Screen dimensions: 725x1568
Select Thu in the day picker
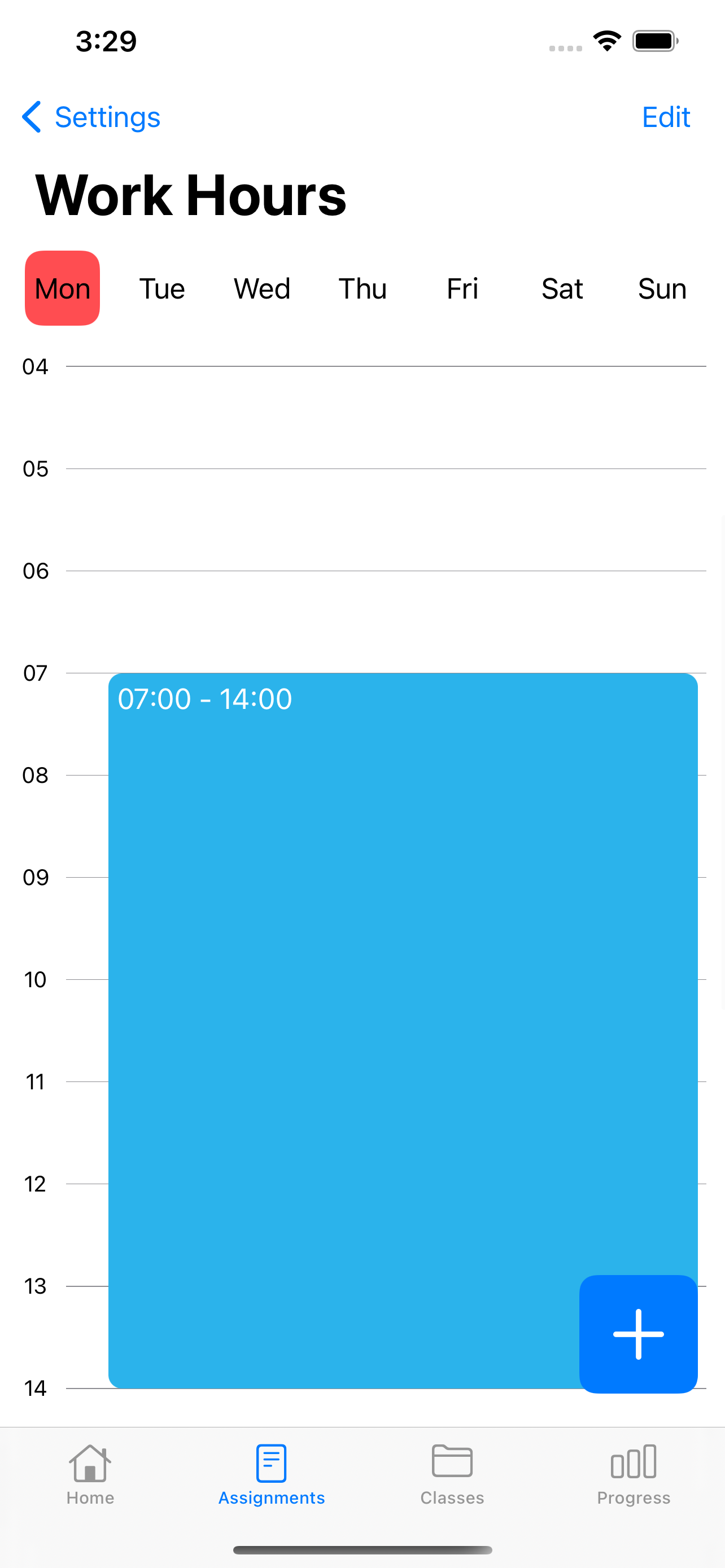coord(362,288)
